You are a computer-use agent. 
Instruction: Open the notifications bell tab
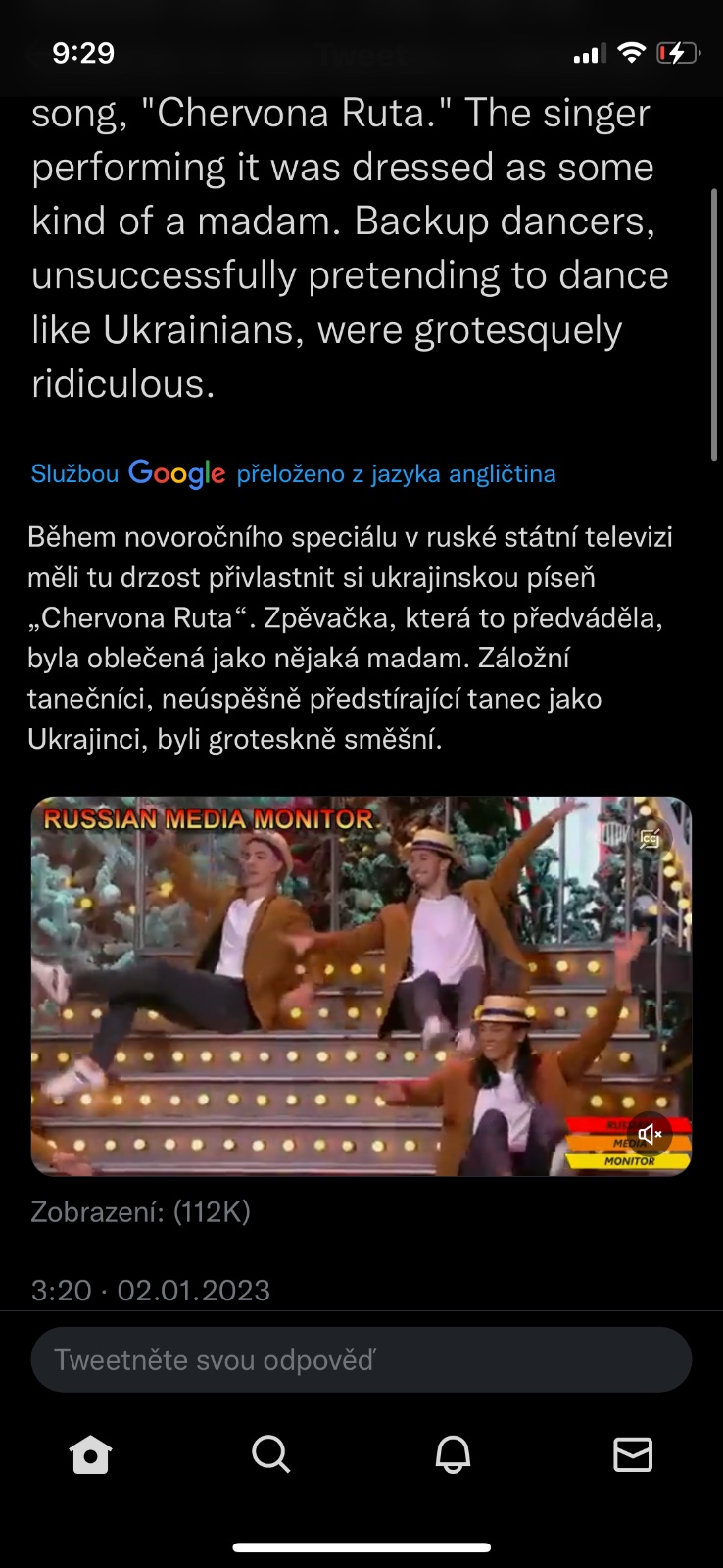(452, 1454)
